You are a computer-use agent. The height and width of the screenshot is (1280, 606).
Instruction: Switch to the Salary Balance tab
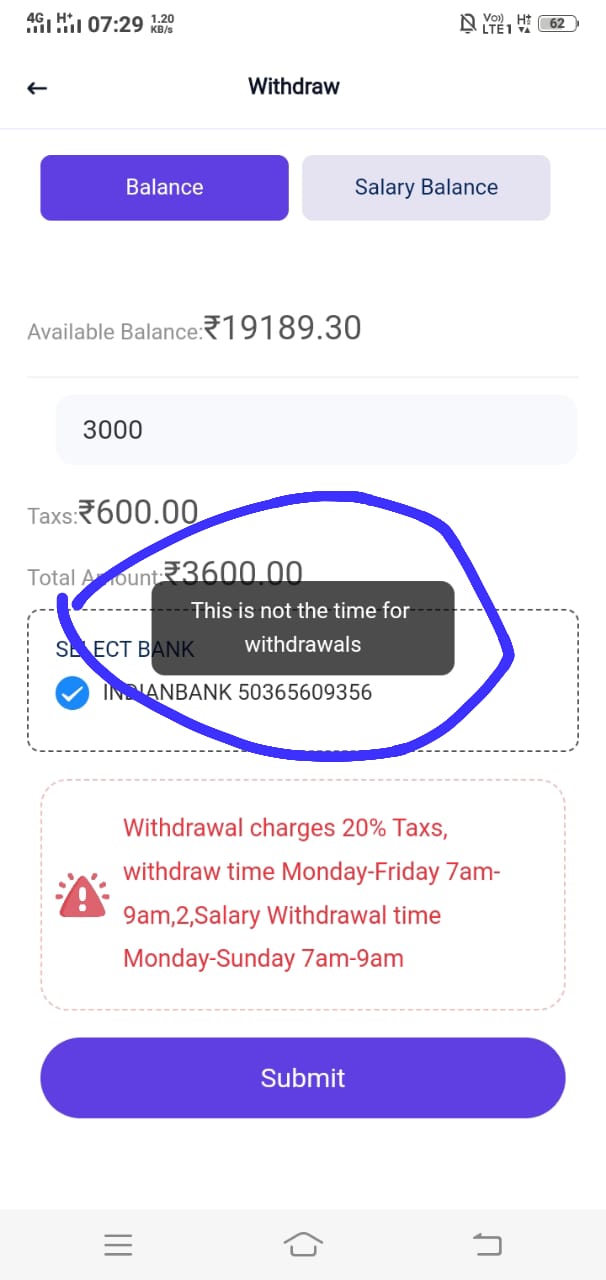426,187
